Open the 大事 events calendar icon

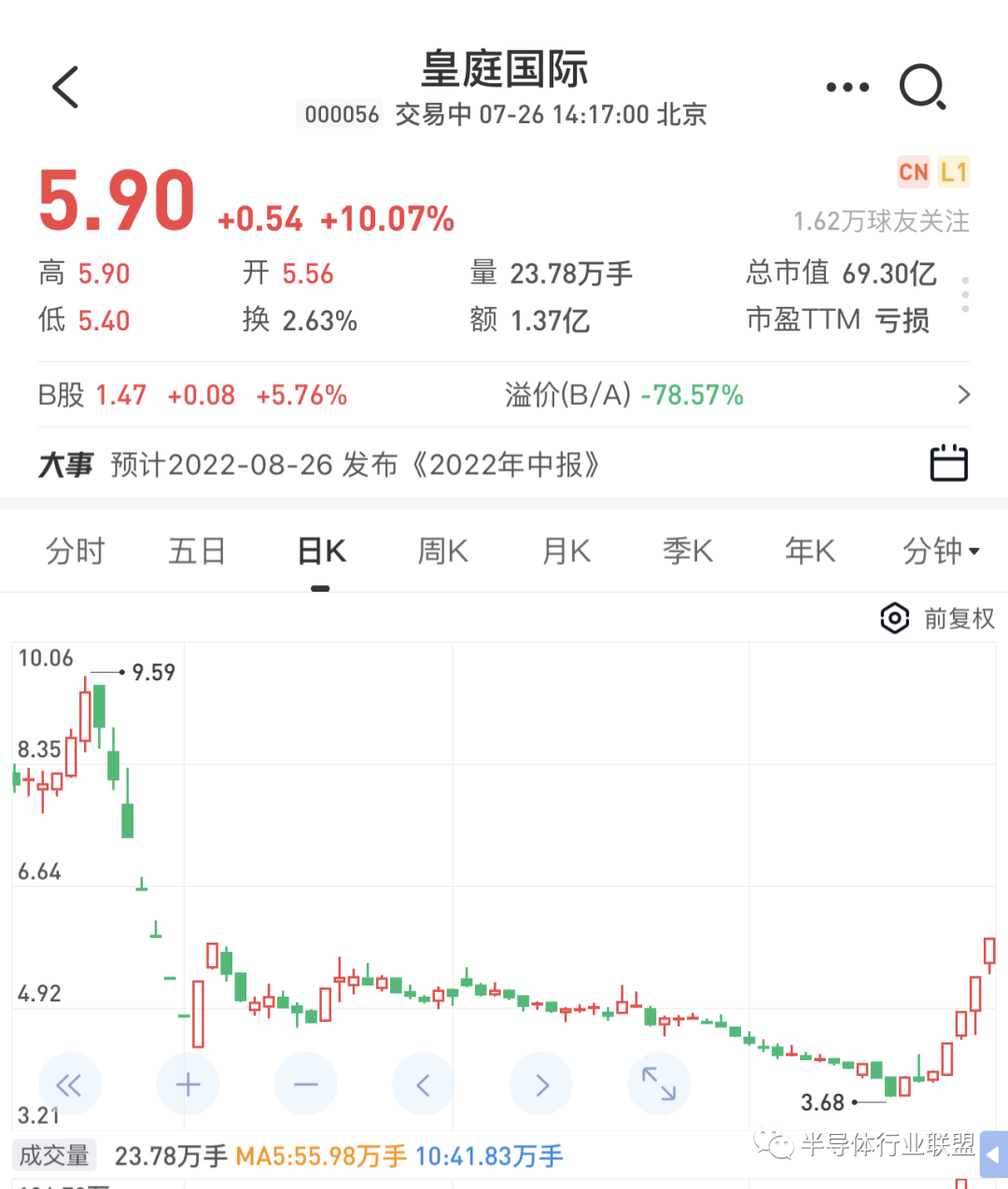948,463
